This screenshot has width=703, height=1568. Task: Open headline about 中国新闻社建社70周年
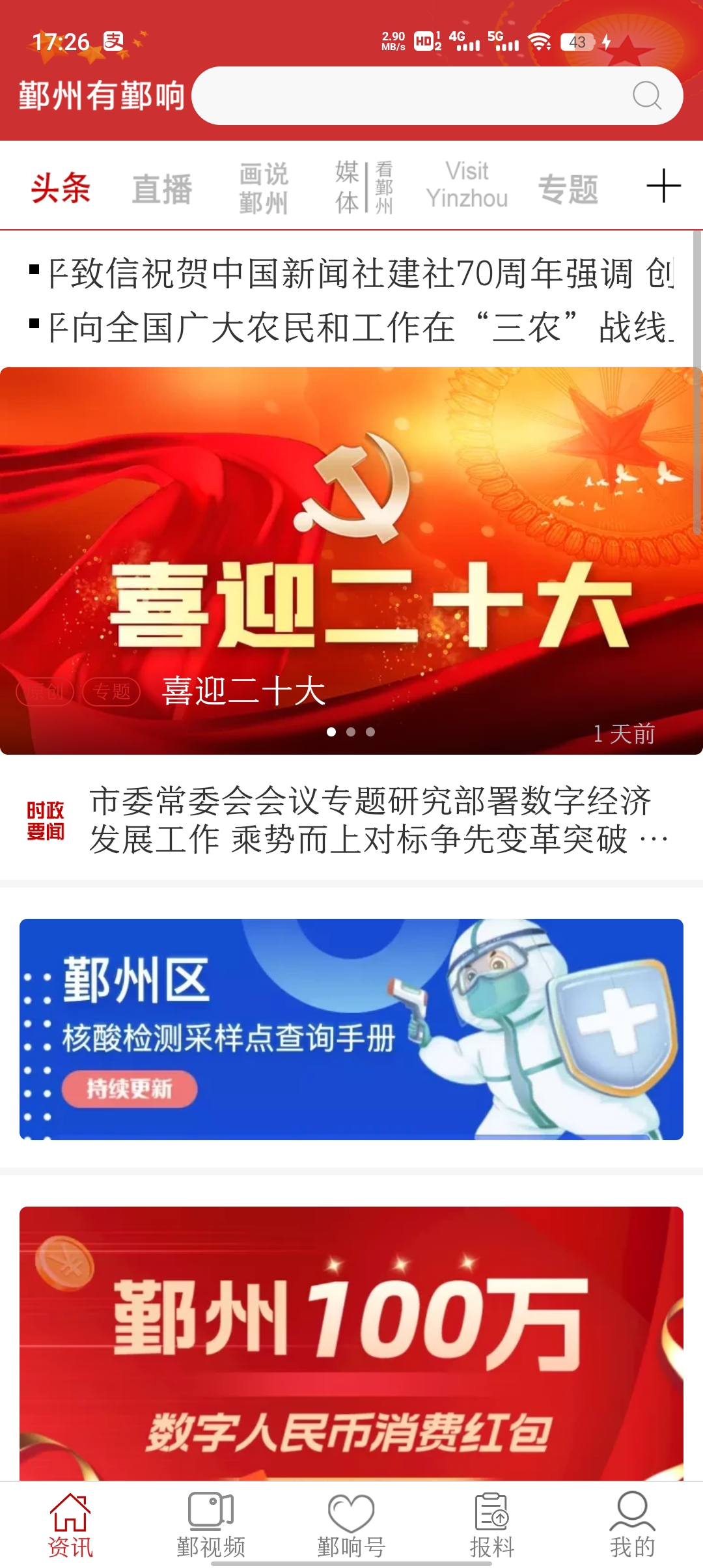(x=351, y=273)
